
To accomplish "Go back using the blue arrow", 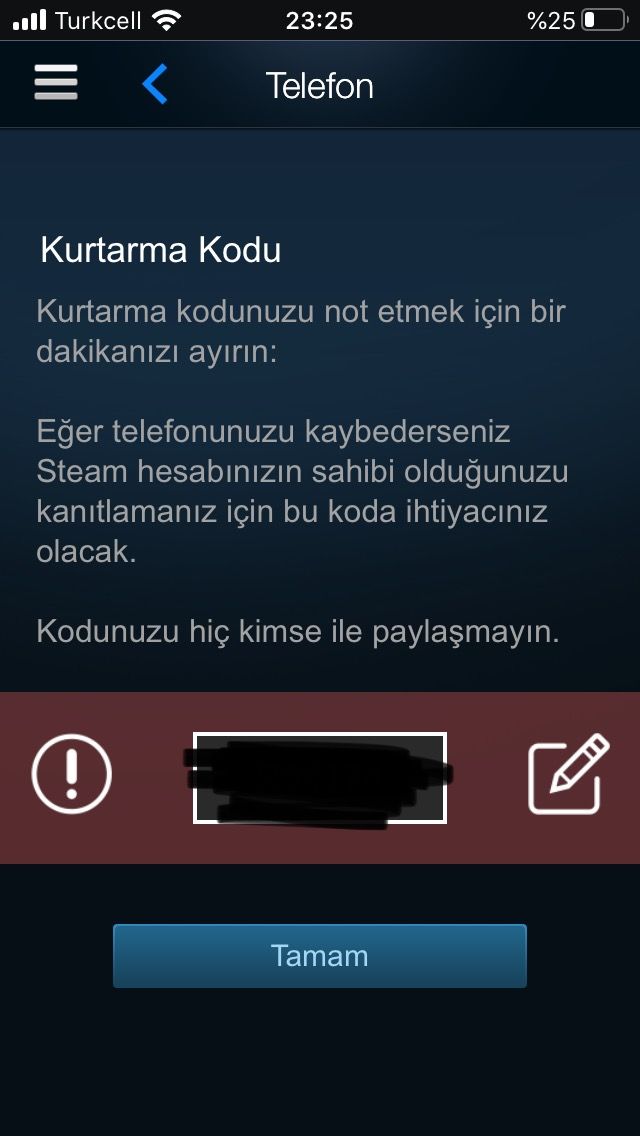I will coord(155,84).
